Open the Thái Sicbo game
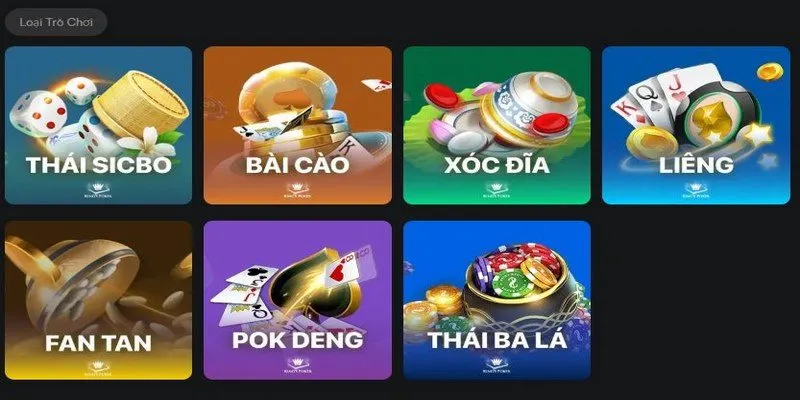This screenshot has height=400, width=800. (x=98, y=125)
